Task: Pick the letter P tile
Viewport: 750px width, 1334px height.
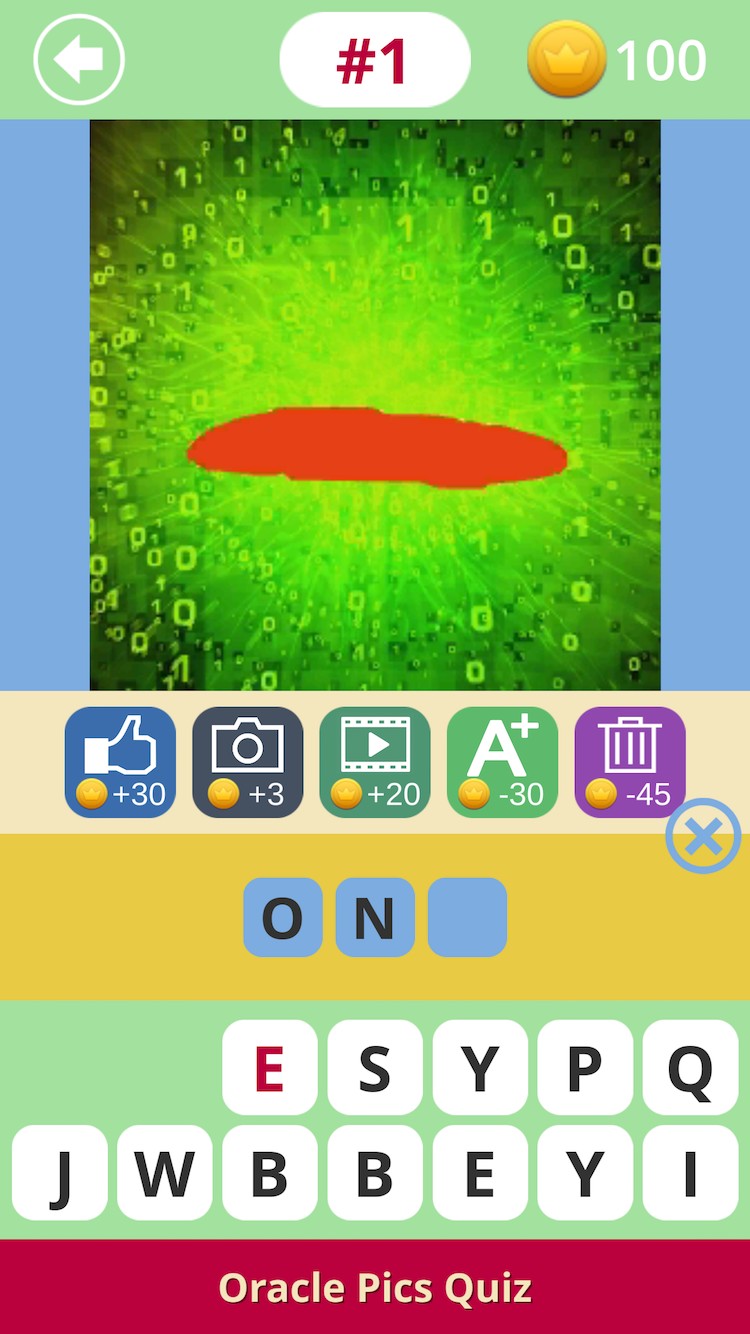Action: click(585, 1068)
